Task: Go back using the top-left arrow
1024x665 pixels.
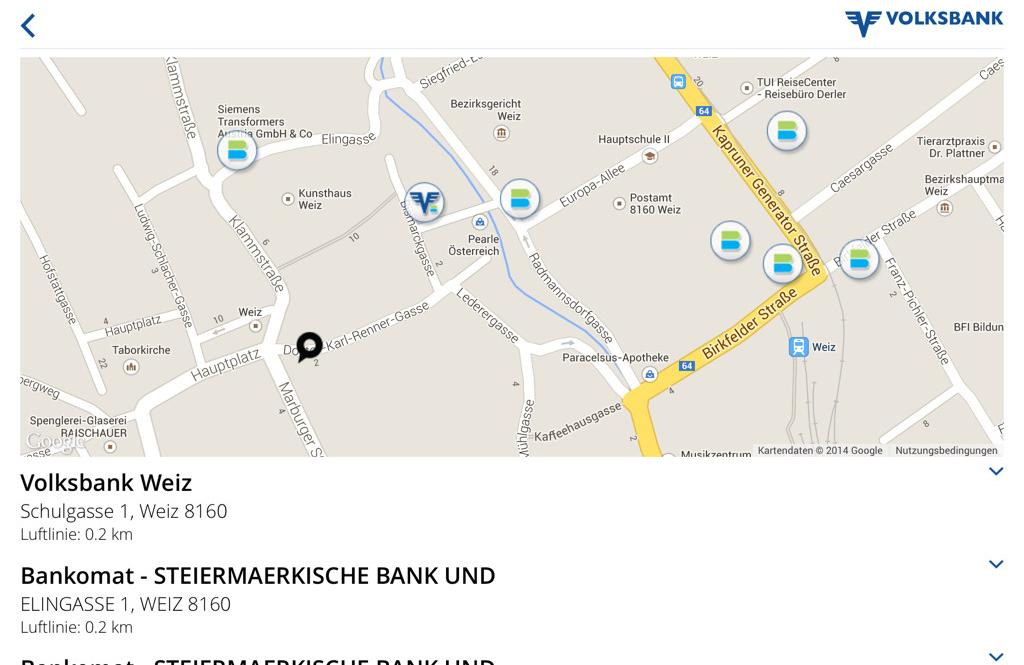Action: tap(28, 26)
